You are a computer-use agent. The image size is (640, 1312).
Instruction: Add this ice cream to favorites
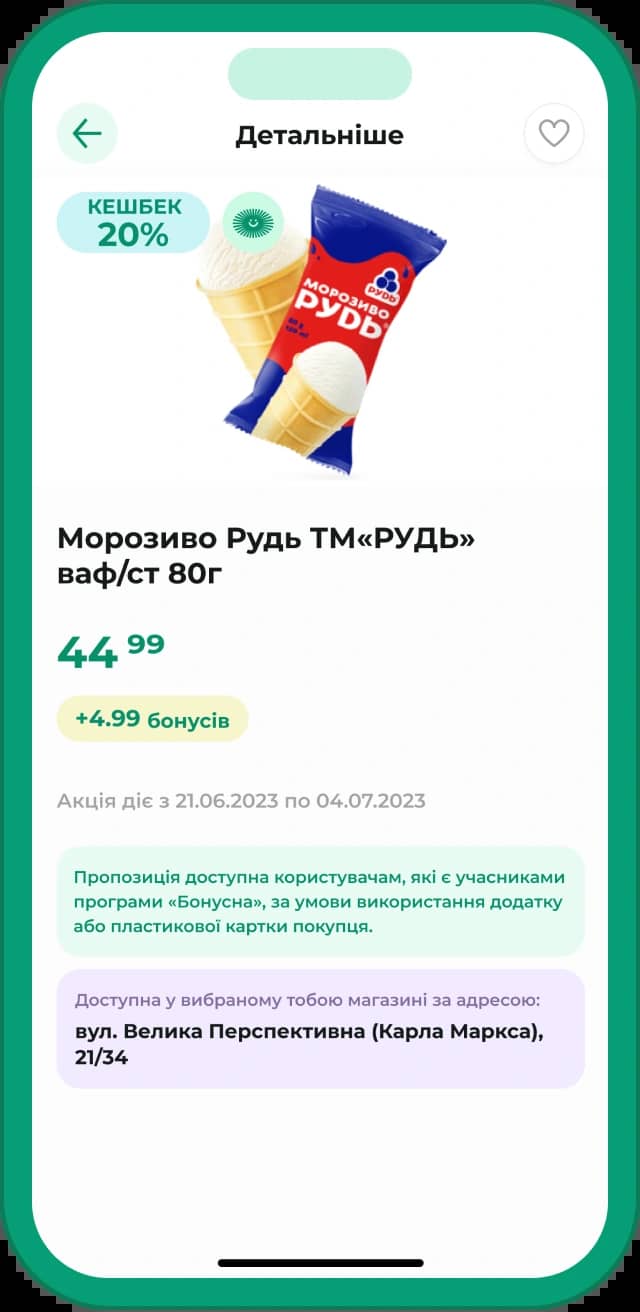554,133
